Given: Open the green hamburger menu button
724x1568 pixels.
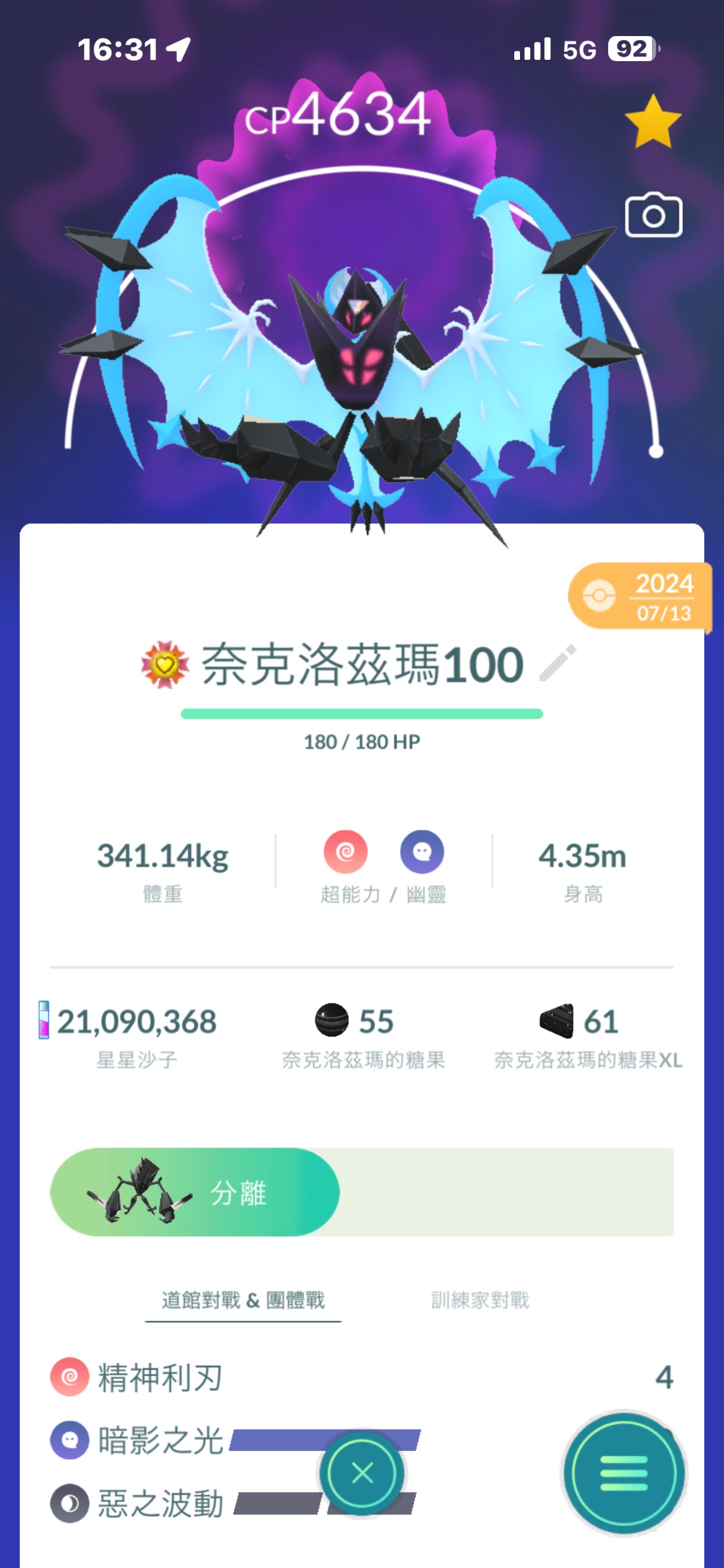Looking at the screenshot, I should coord(623,1473).
